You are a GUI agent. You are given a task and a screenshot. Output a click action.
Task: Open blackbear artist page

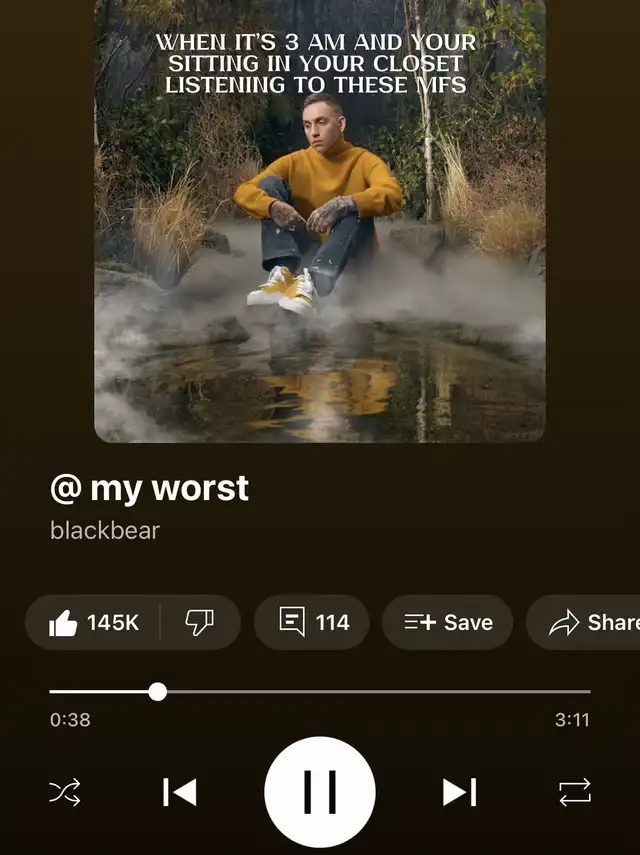105,530
